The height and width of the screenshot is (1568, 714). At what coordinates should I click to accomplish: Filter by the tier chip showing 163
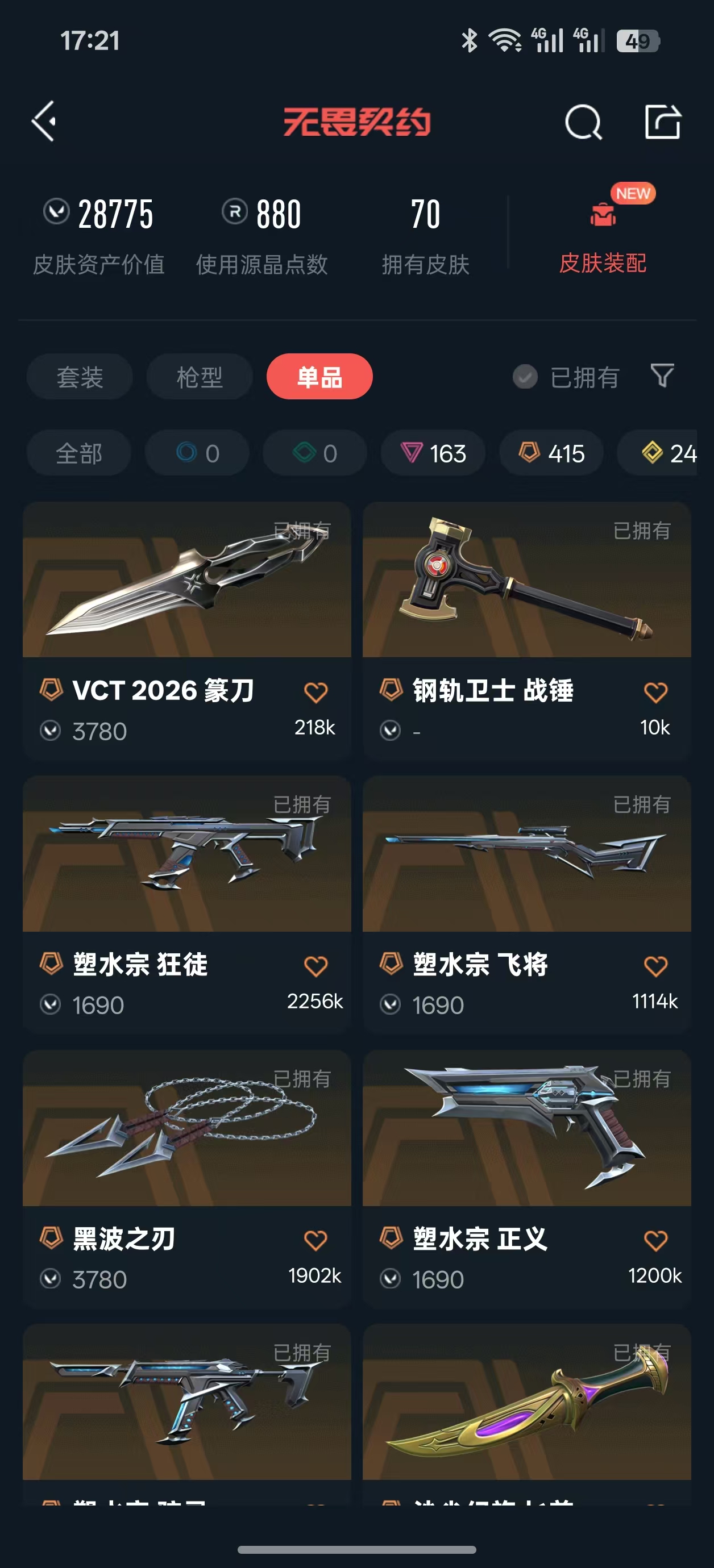tap(433, 453)
